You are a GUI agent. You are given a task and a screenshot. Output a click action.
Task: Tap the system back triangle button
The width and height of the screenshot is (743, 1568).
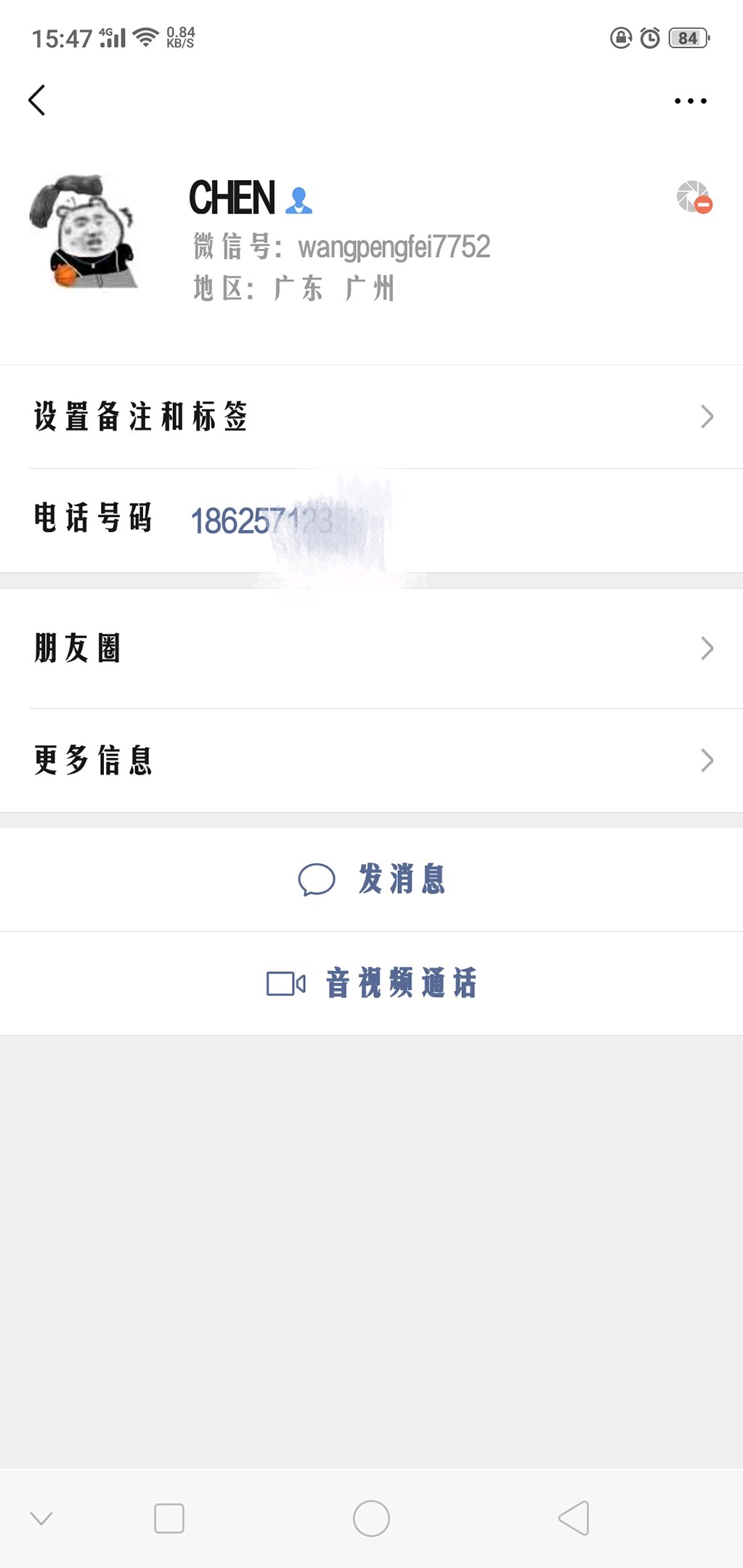pyautogui.click(x=574, y=1518)
